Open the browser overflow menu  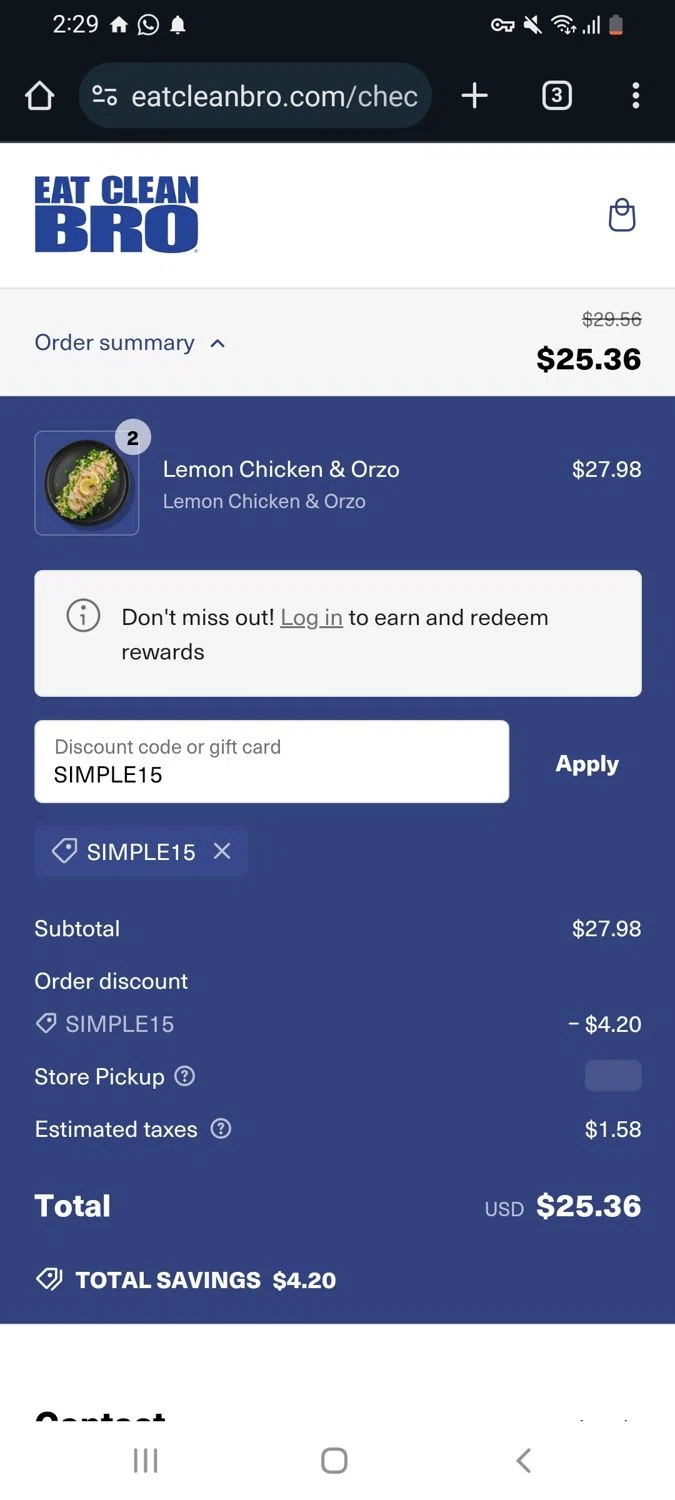[x=635, y=96]
